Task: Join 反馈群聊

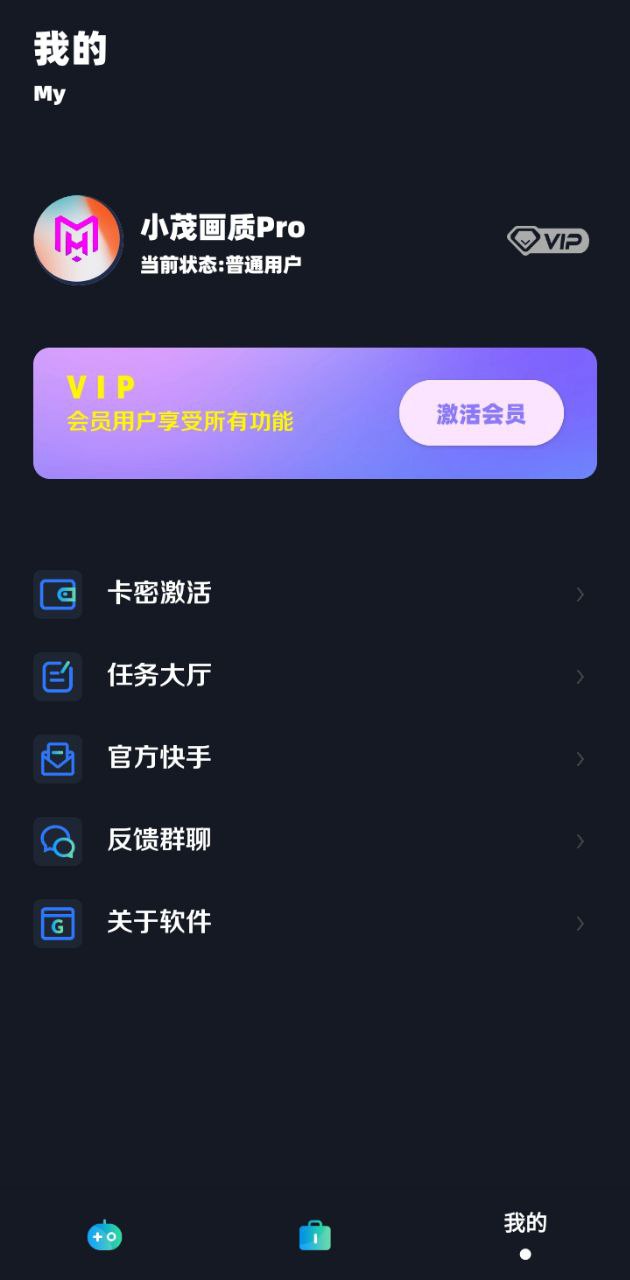Action: coord(315,840)
